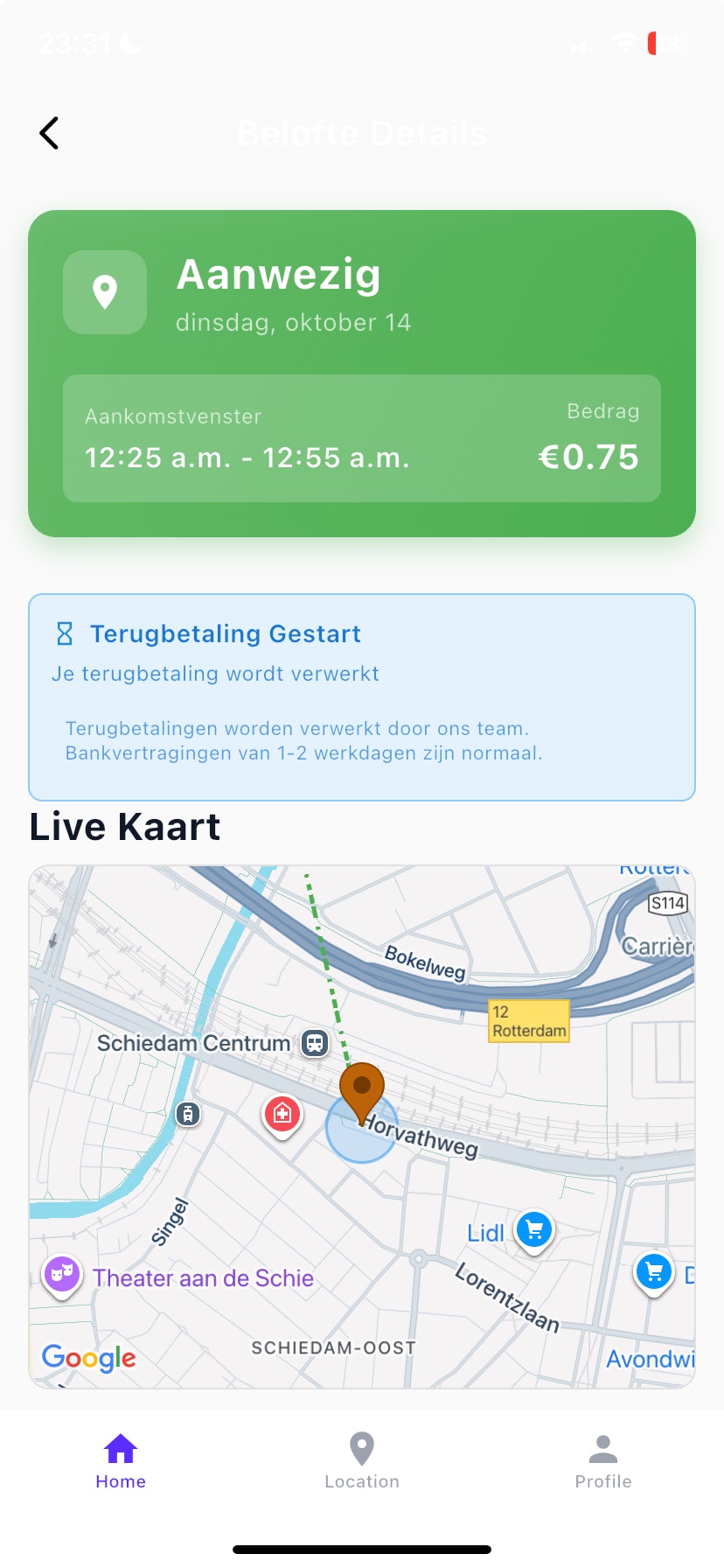Tap the Google logo on the map
Image resolution: width=724 pixels, height=1568 pixels.
[x=87, y=1358]
